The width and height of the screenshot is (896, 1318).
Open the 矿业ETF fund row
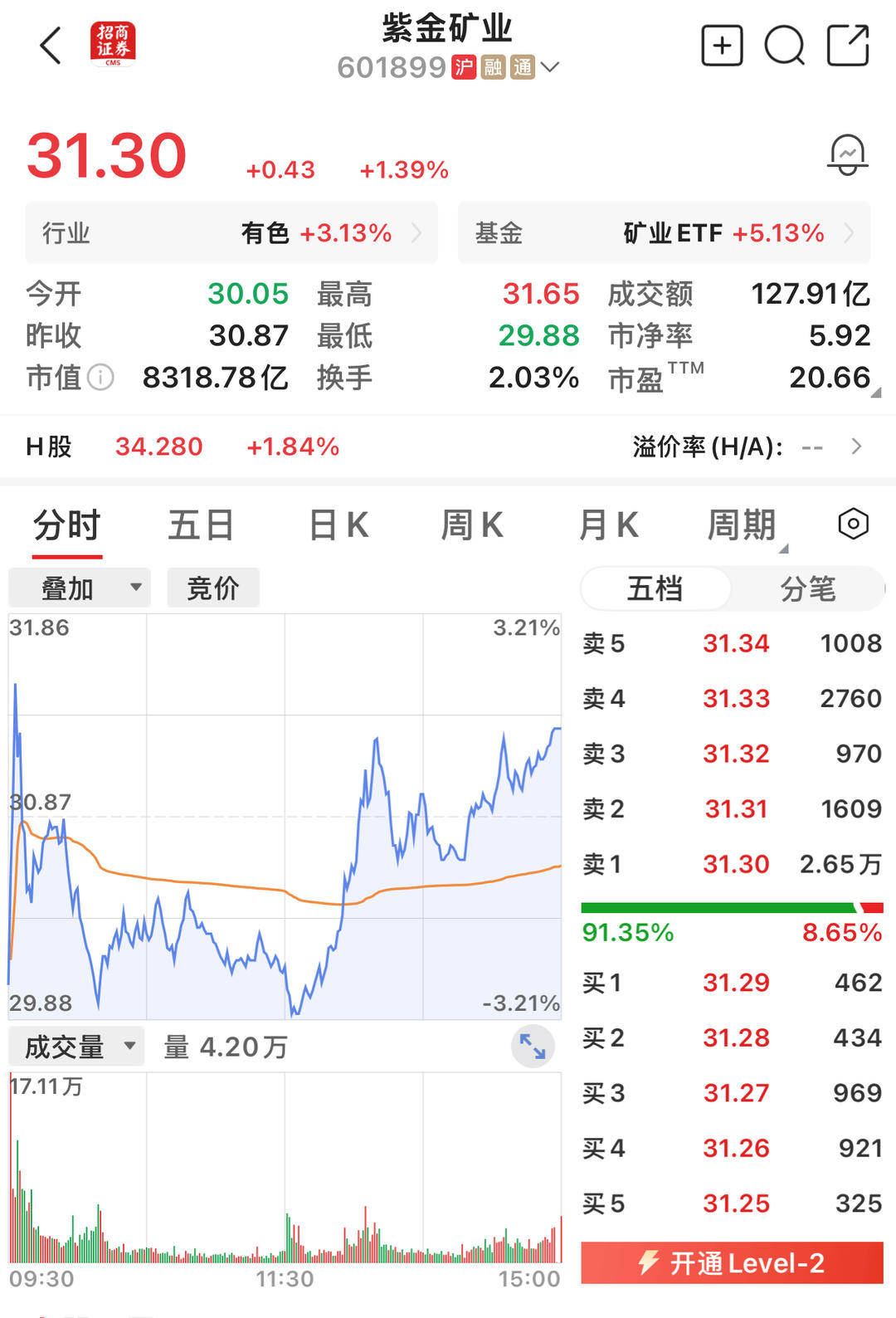tap(664, 233)
